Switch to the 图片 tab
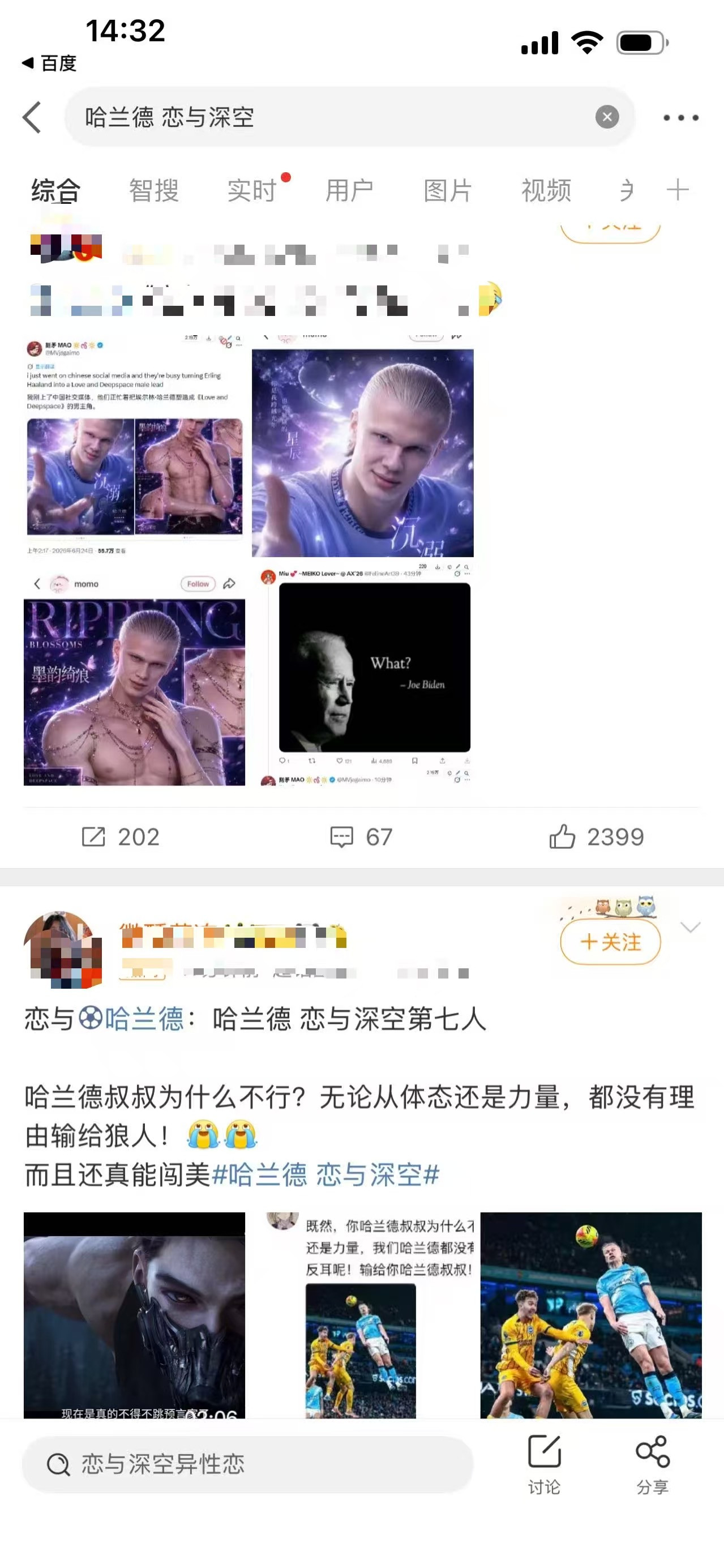Image resolution: width=724 pixels, height=1568 pixels. (x=448, y=190)
